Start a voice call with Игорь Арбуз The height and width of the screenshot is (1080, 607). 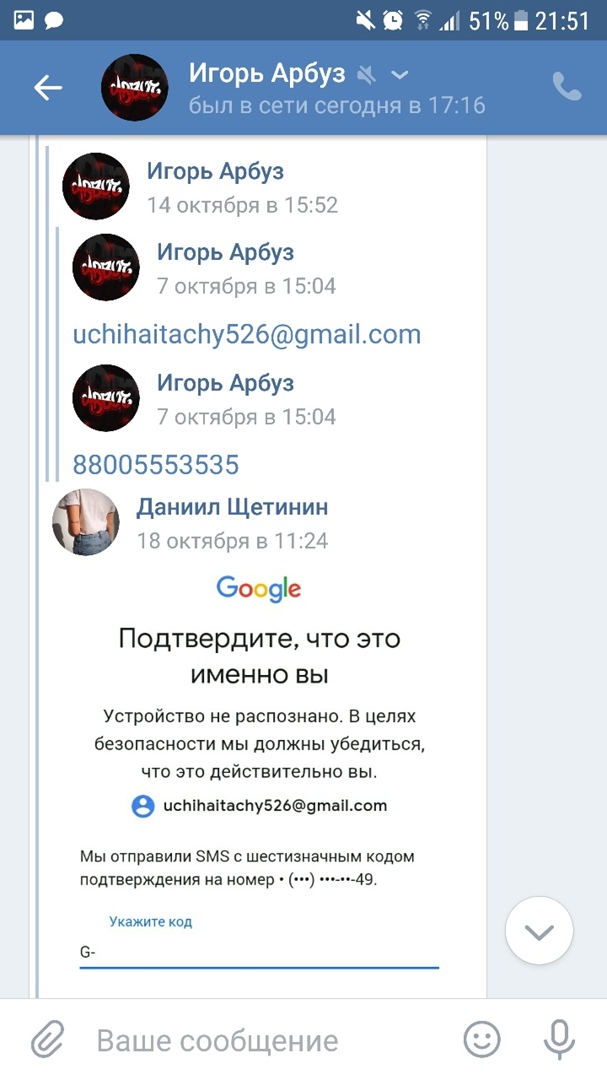[567, 87]
